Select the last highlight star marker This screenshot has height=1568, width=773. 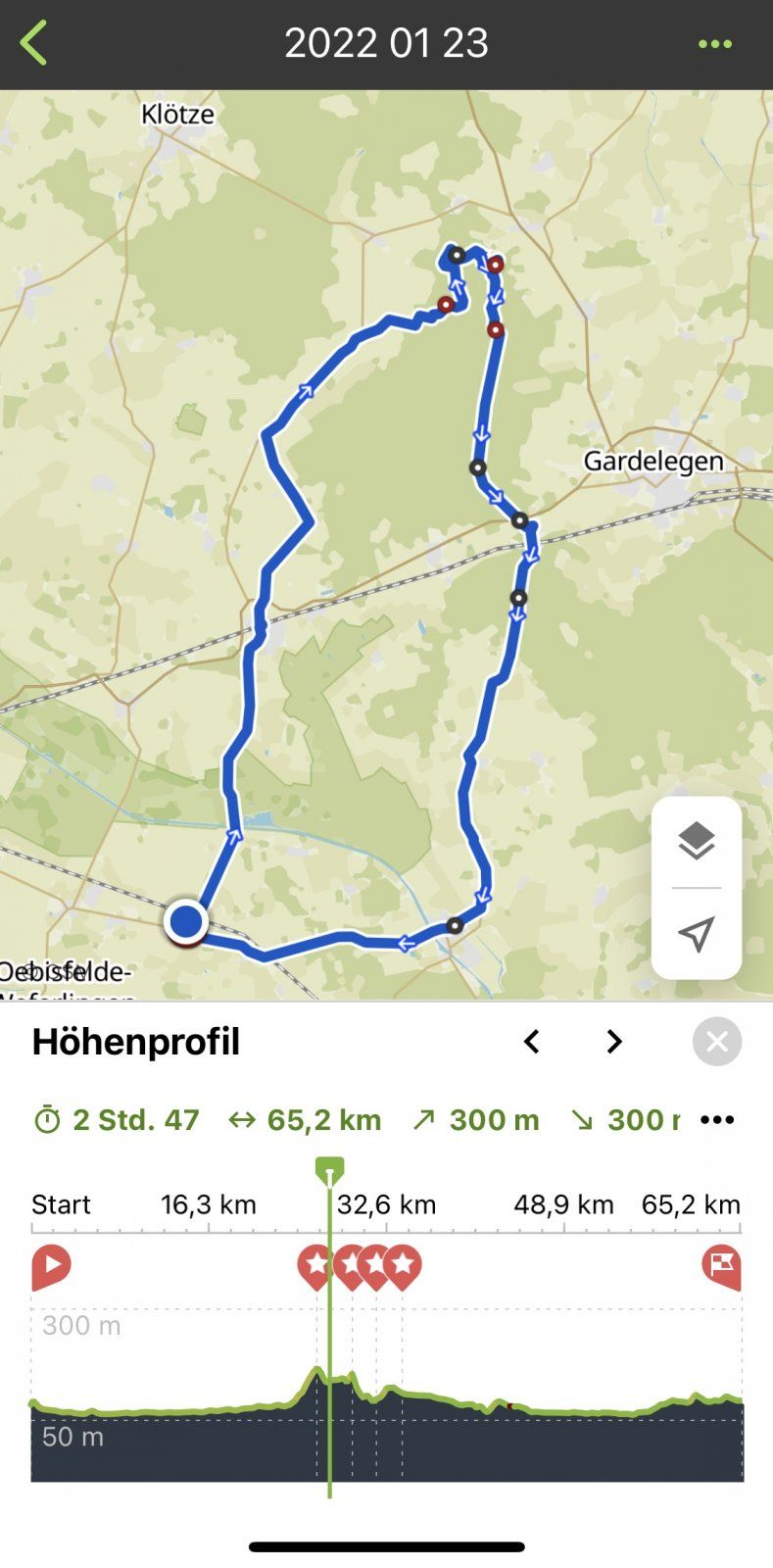pos(403,1267)
